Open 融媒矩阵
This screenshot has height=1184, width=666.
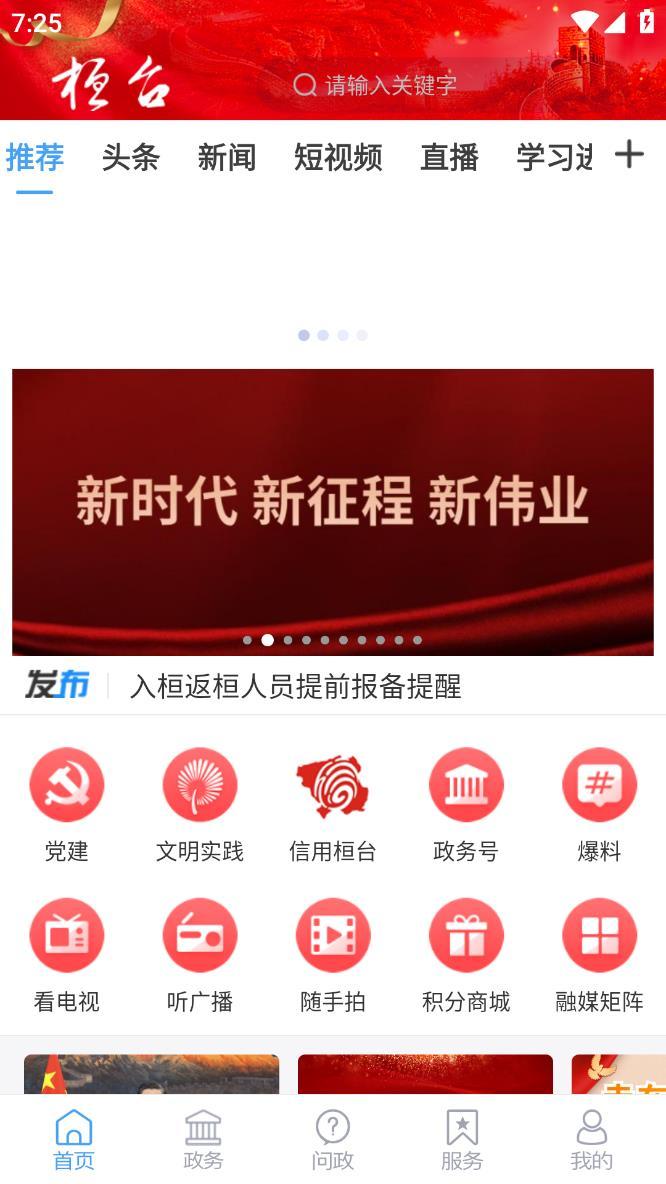pos(599,954)
